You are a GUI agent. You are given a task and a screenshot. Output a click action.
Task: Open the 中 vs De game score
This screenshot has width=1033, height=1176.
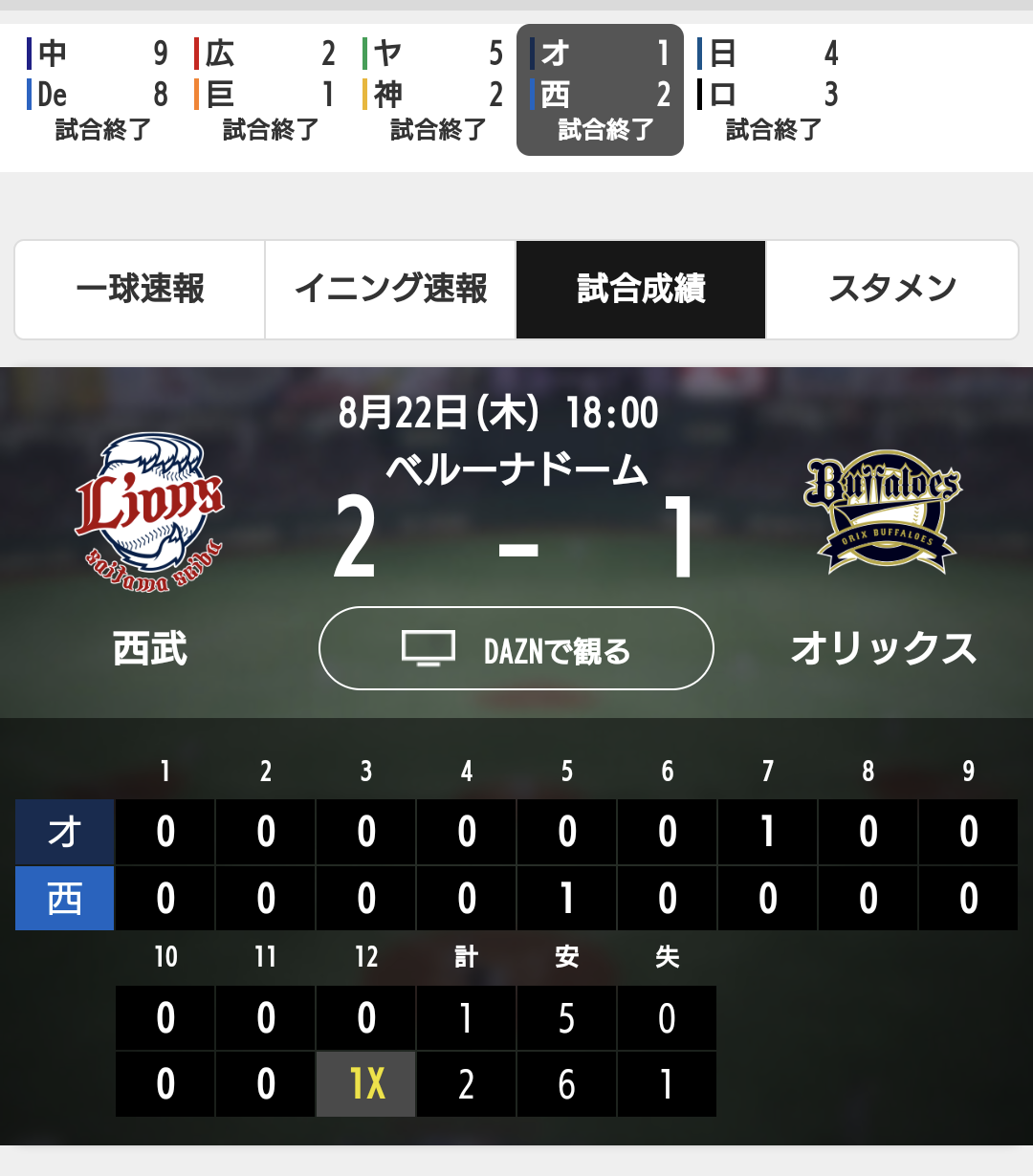tap(99, 91)
